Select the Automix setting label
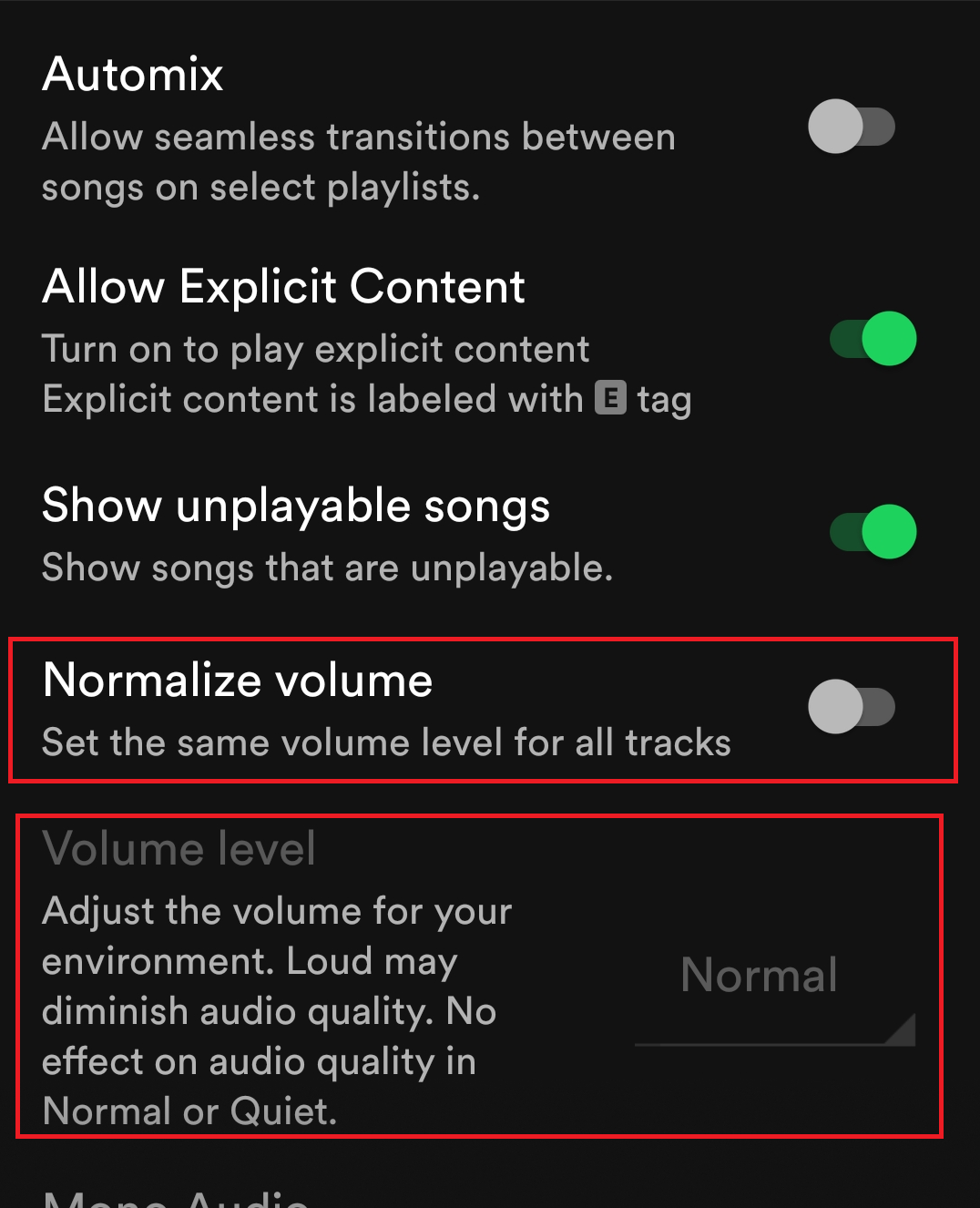 [132, 75]
